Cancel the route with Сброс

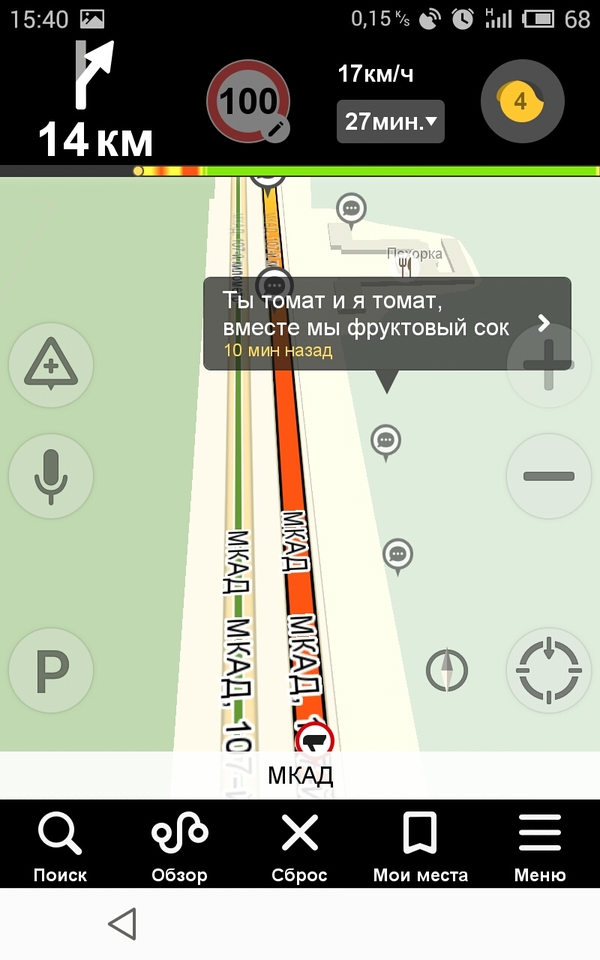299,846
